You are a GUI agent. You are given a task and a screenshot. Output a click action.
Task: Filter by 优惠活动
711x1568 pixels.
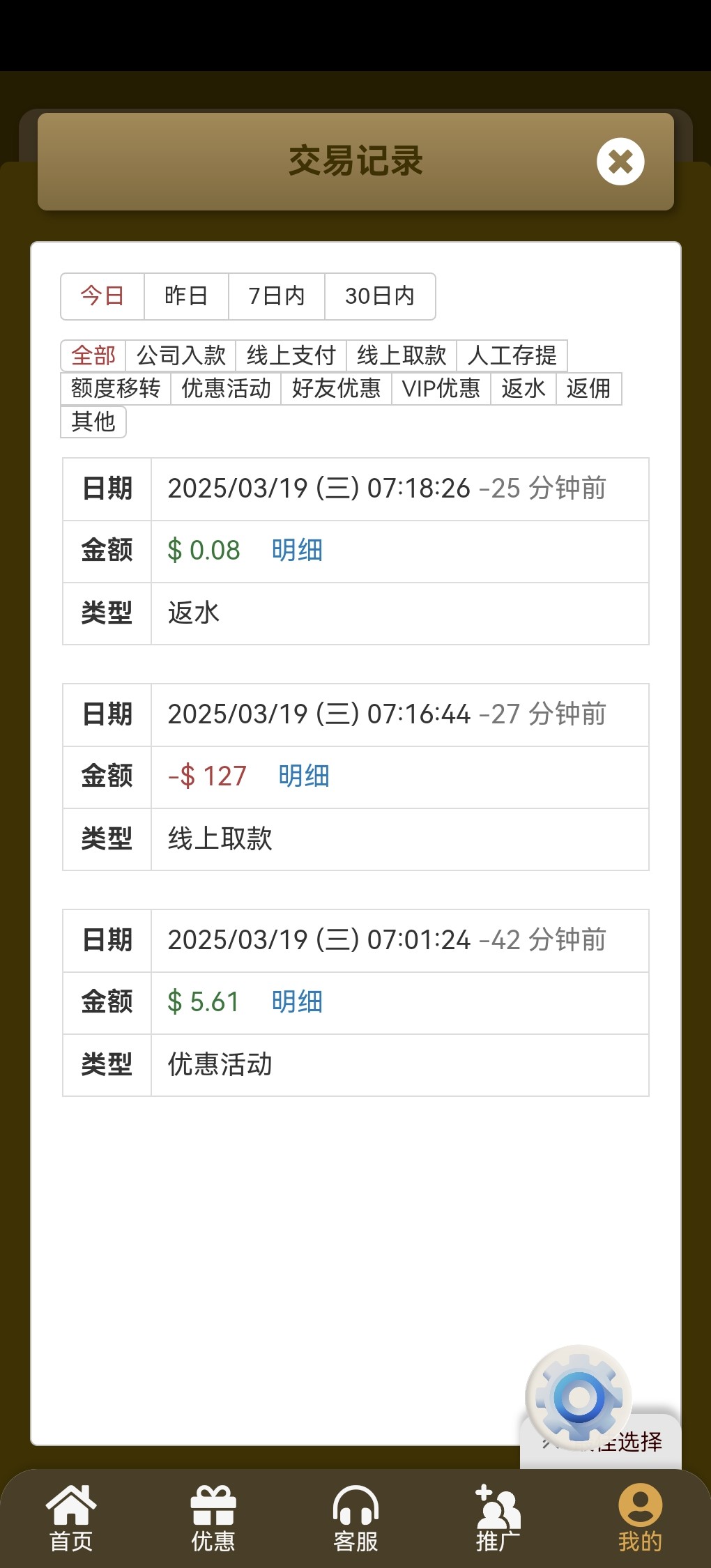[x=226, y=388]
